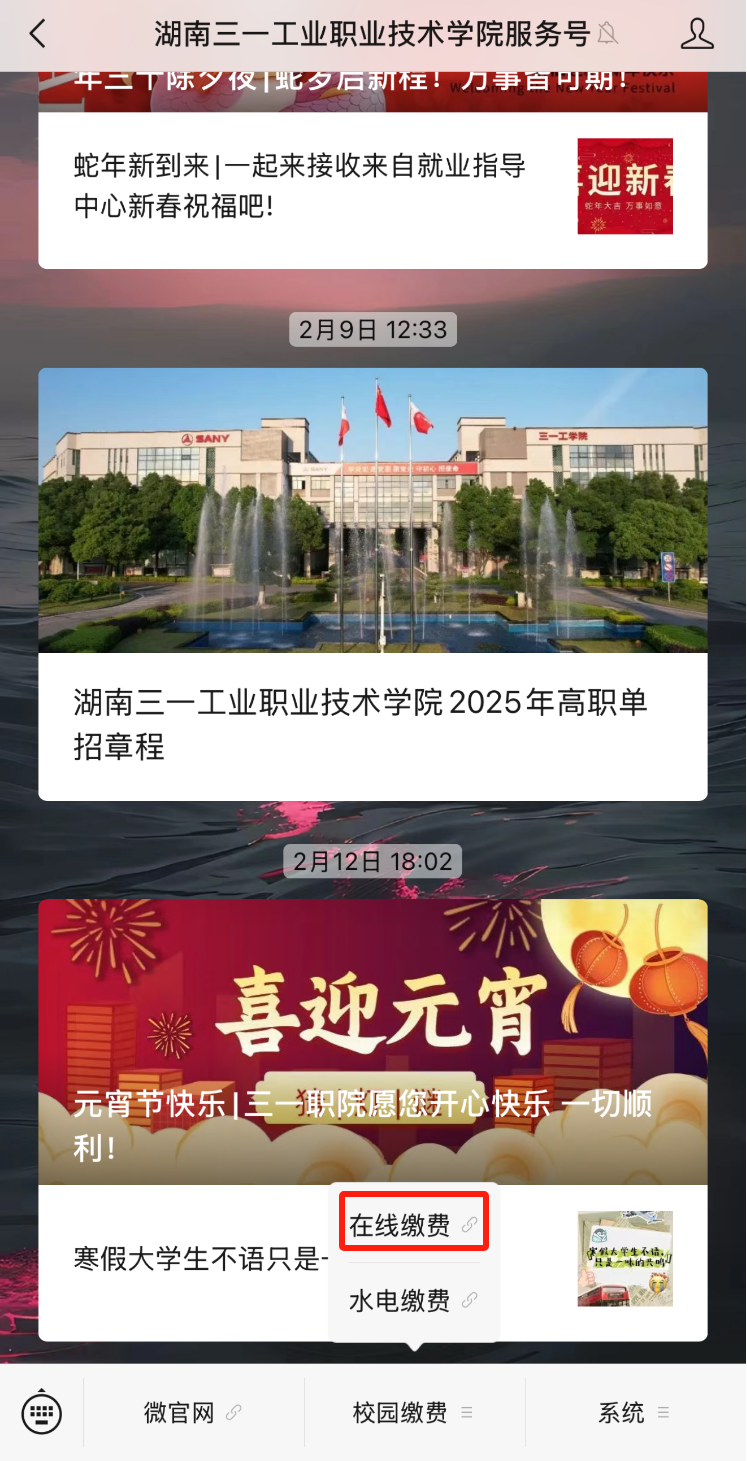
Task: Expand the 系统 bottom menu
Action: 634,1413
